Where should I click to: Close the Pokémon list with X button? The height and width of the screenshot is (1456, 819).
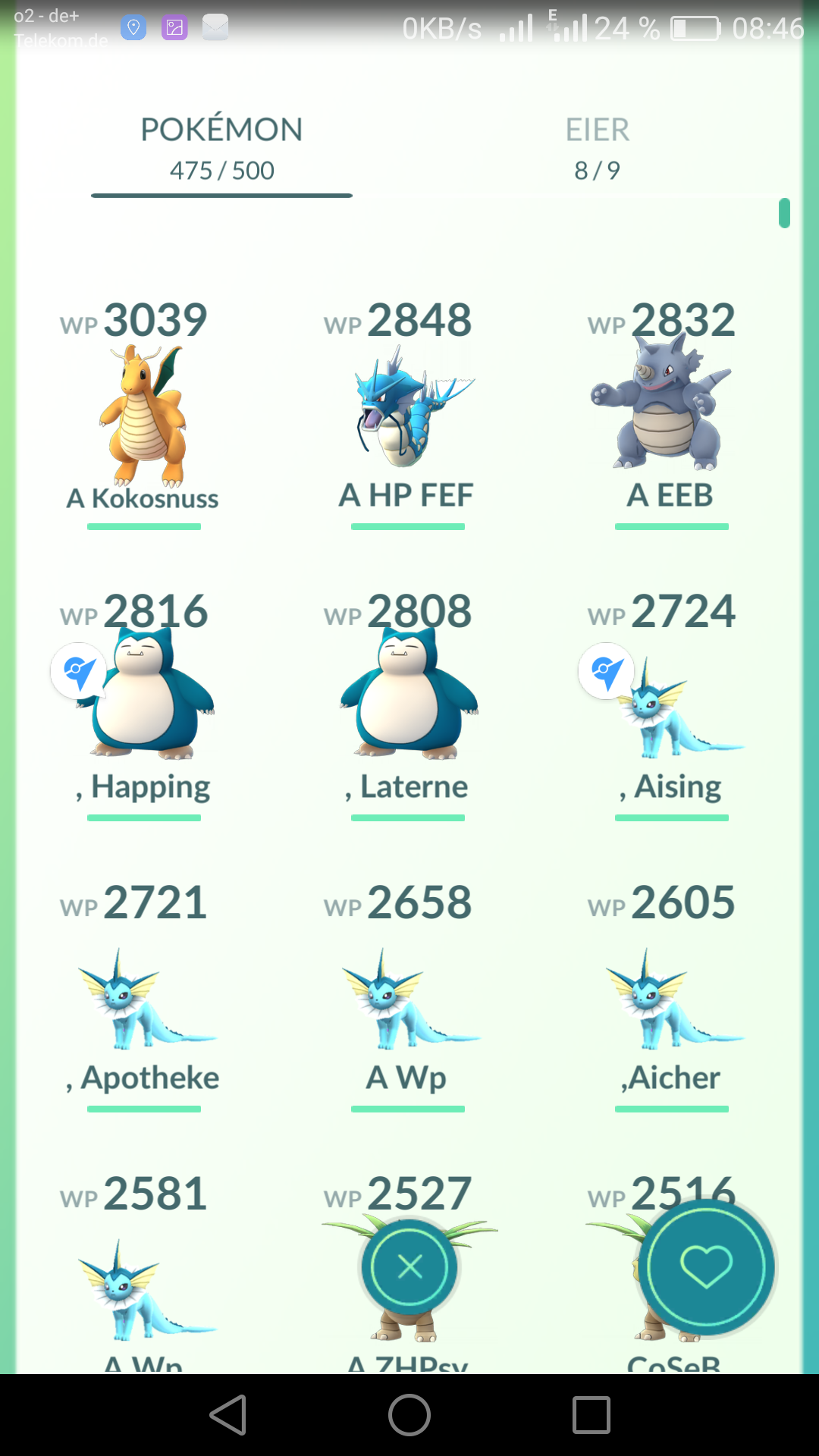(x=409, y=1266)
